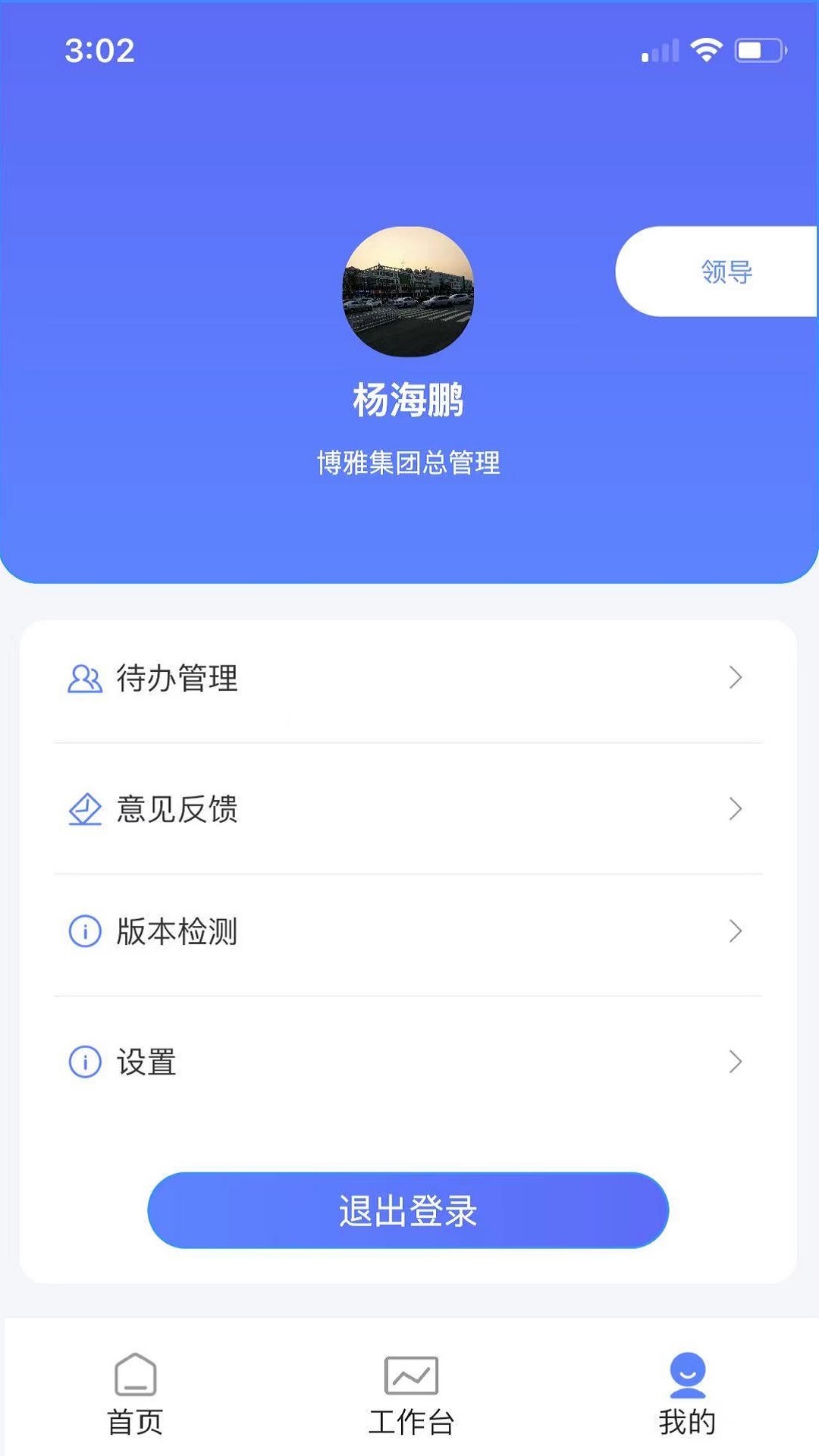Expand the 意见反馈 chevron arrow
Viewport: 819px width, 1456px height.
[x=736, y=810]
